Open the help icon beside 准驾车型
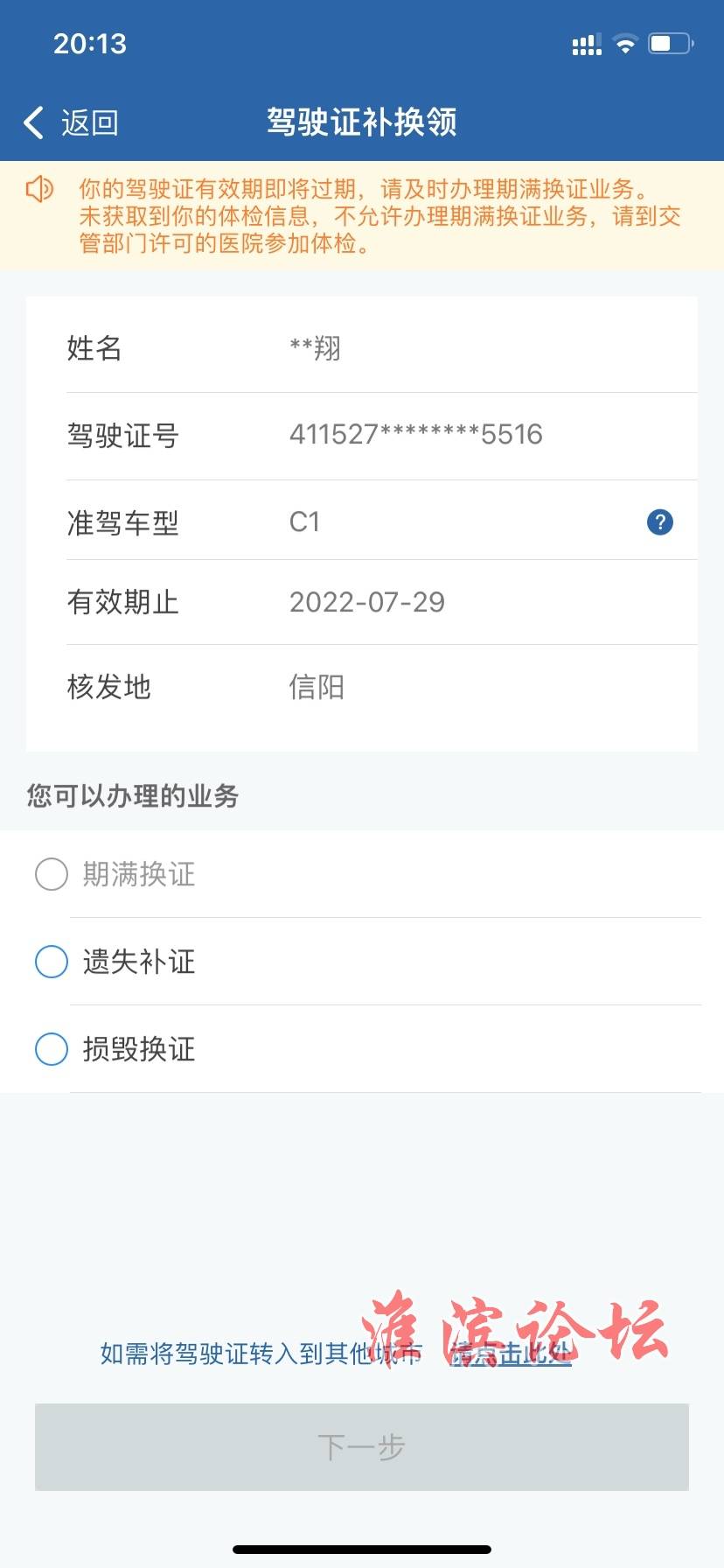The height and width of the screenshot is (1568, 724). pos(660,522)
